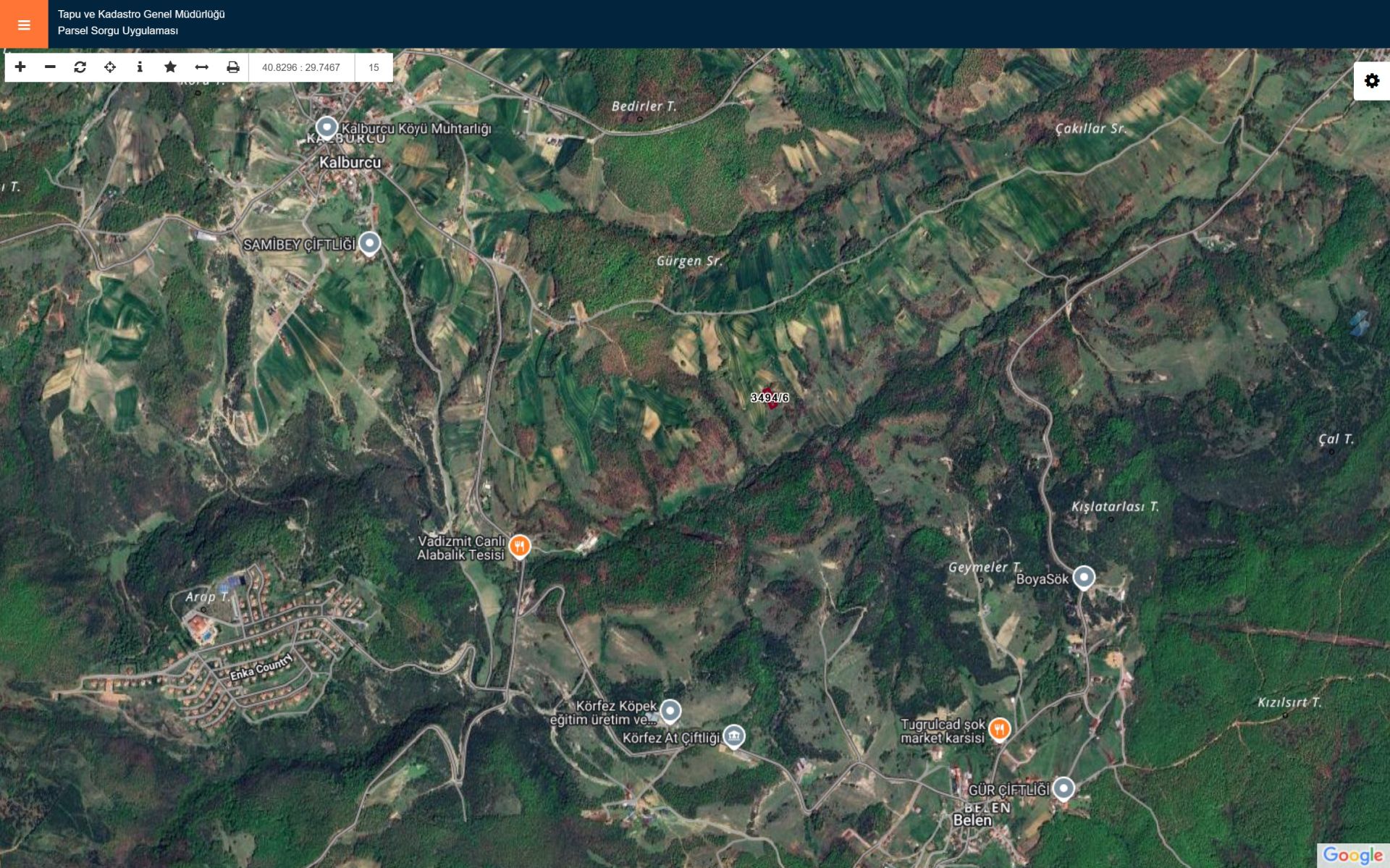This screenshot has height=868, width=1390.
Task: Open the favorites star
Action: point(170,67)
